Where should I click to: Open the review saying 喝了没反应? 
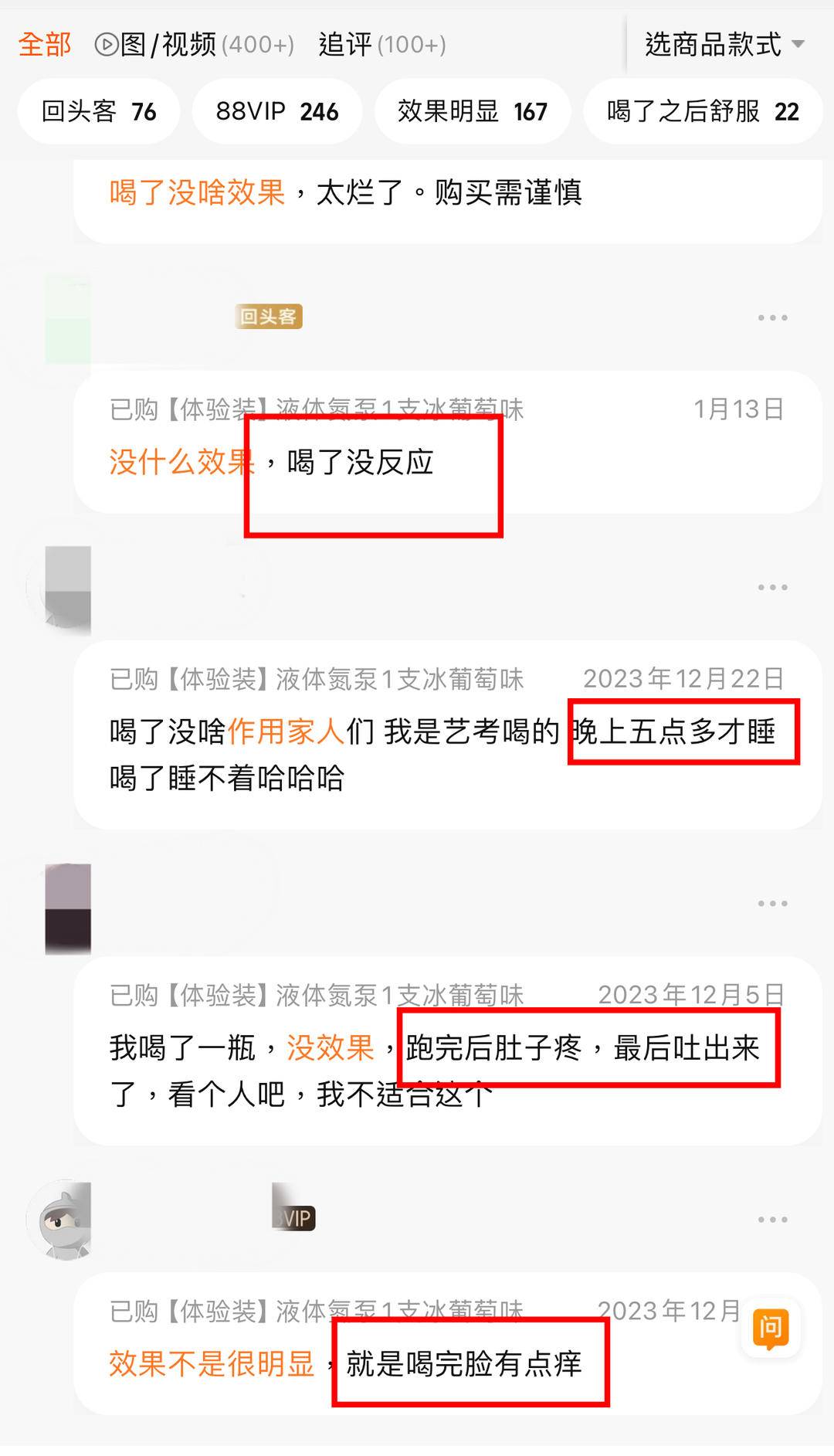pyautogui.click(x=359, y=463)
